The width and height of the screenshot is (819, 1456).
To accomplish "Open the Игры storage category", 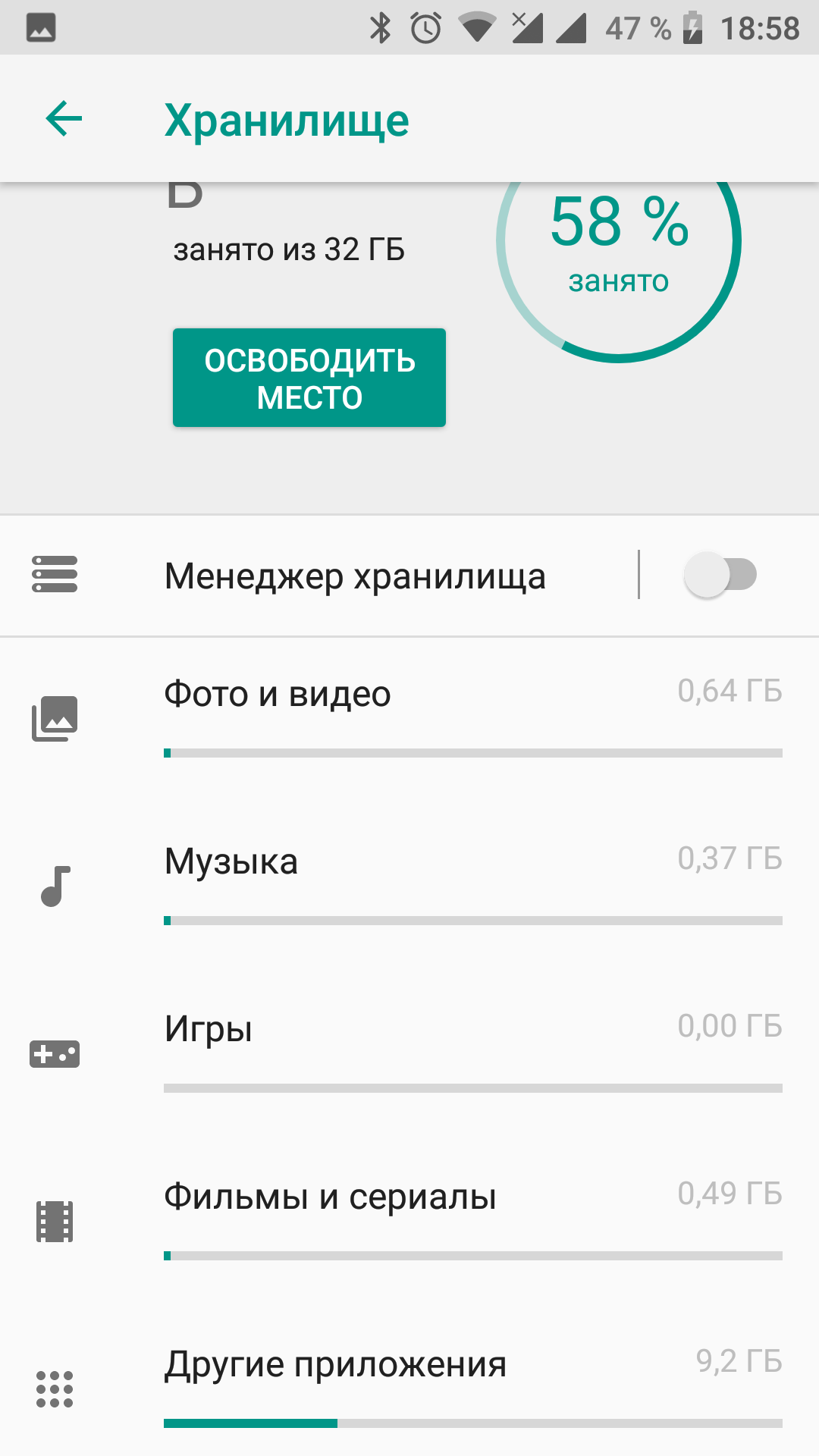I will 409,1055.
